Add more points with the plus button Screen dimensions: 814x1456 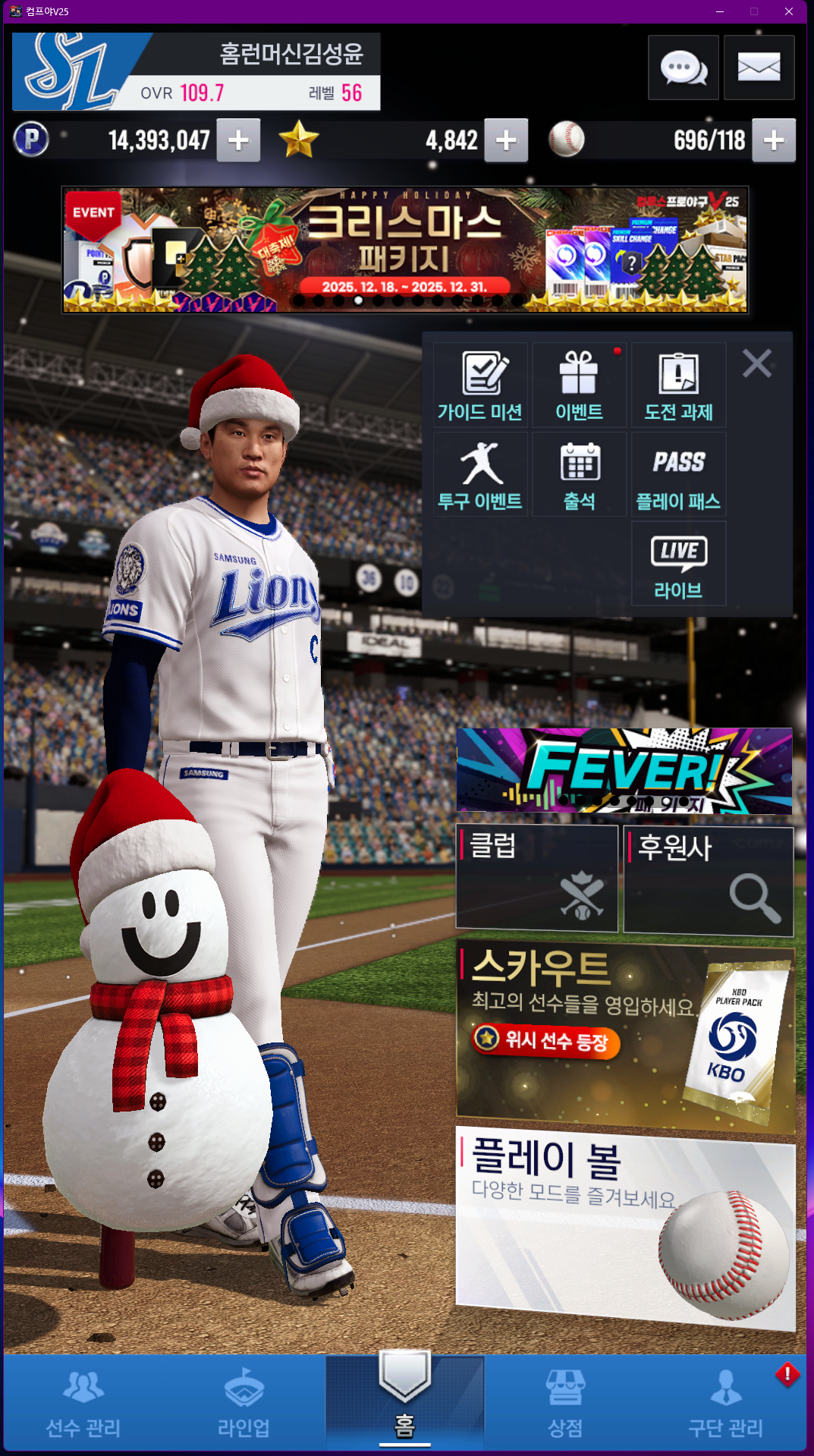pyautogui.click(x=238, y=140)
